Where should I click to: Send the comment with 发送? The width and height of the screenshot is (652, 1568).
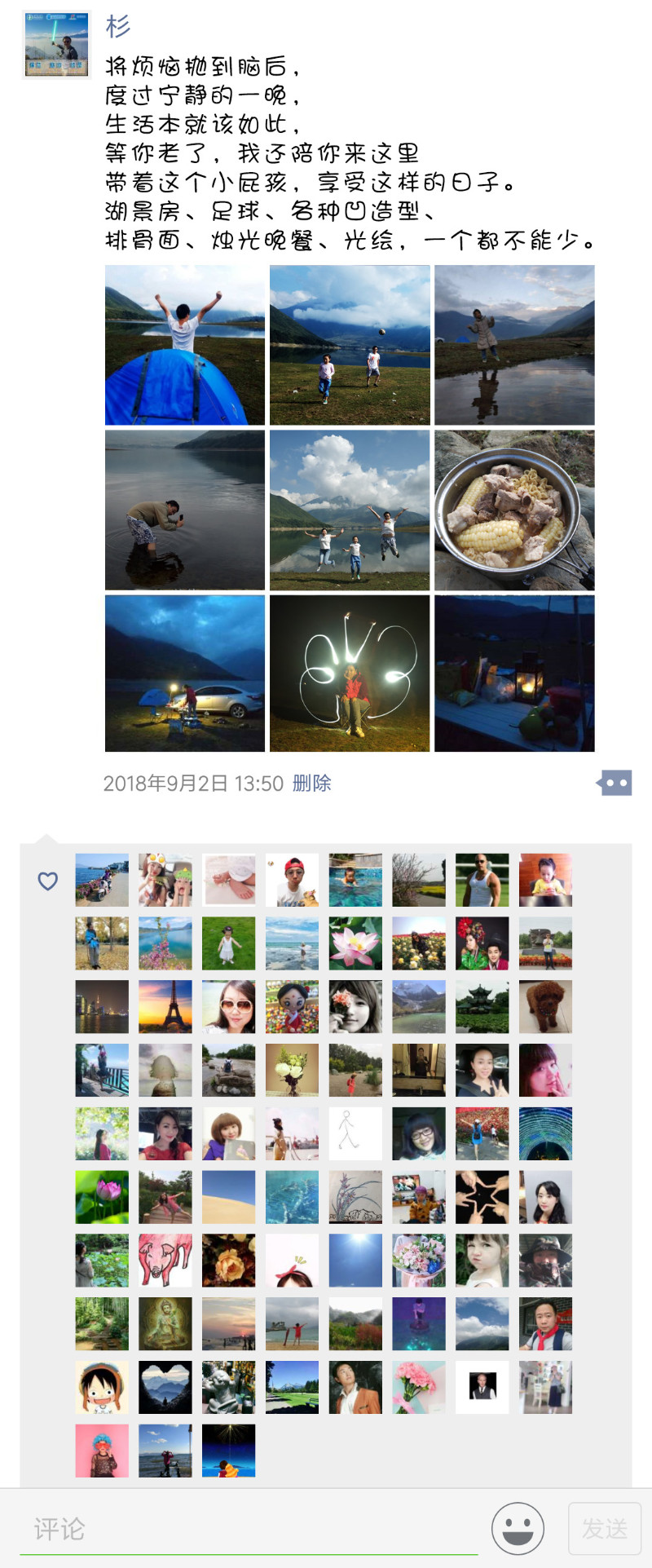(605, 1529)
